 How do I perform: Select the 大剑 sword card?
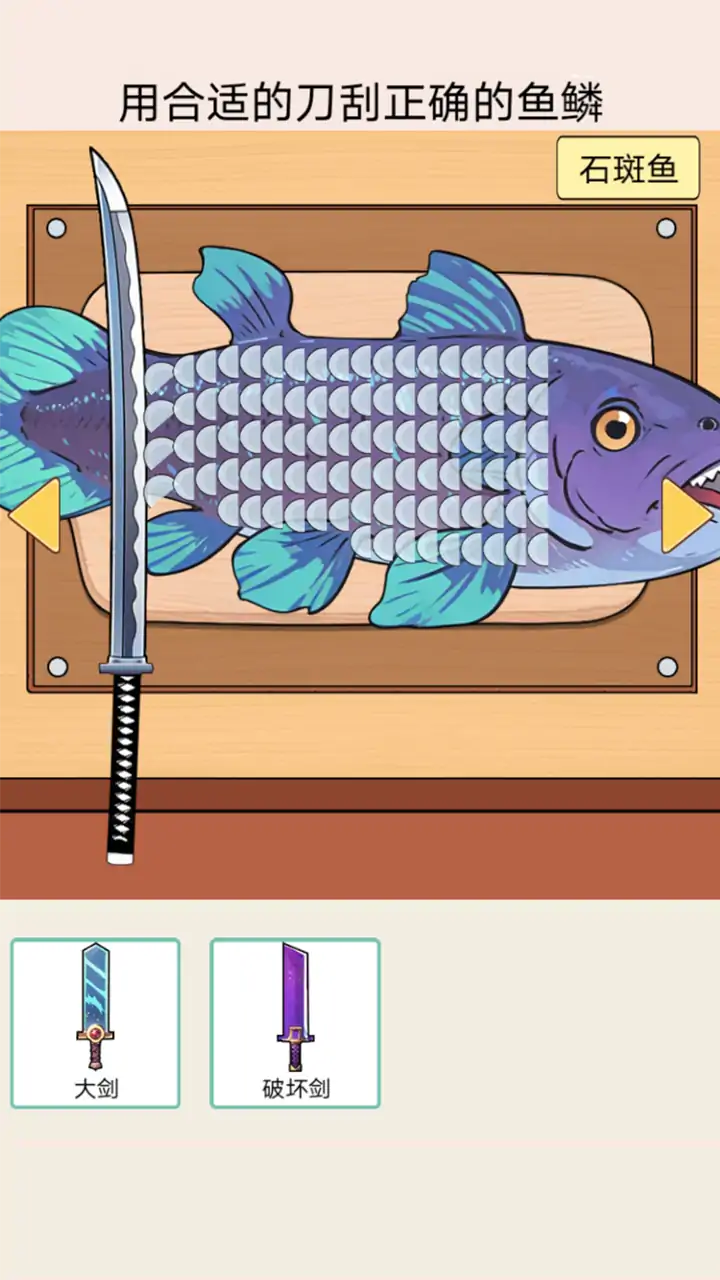coord(96,1023)
